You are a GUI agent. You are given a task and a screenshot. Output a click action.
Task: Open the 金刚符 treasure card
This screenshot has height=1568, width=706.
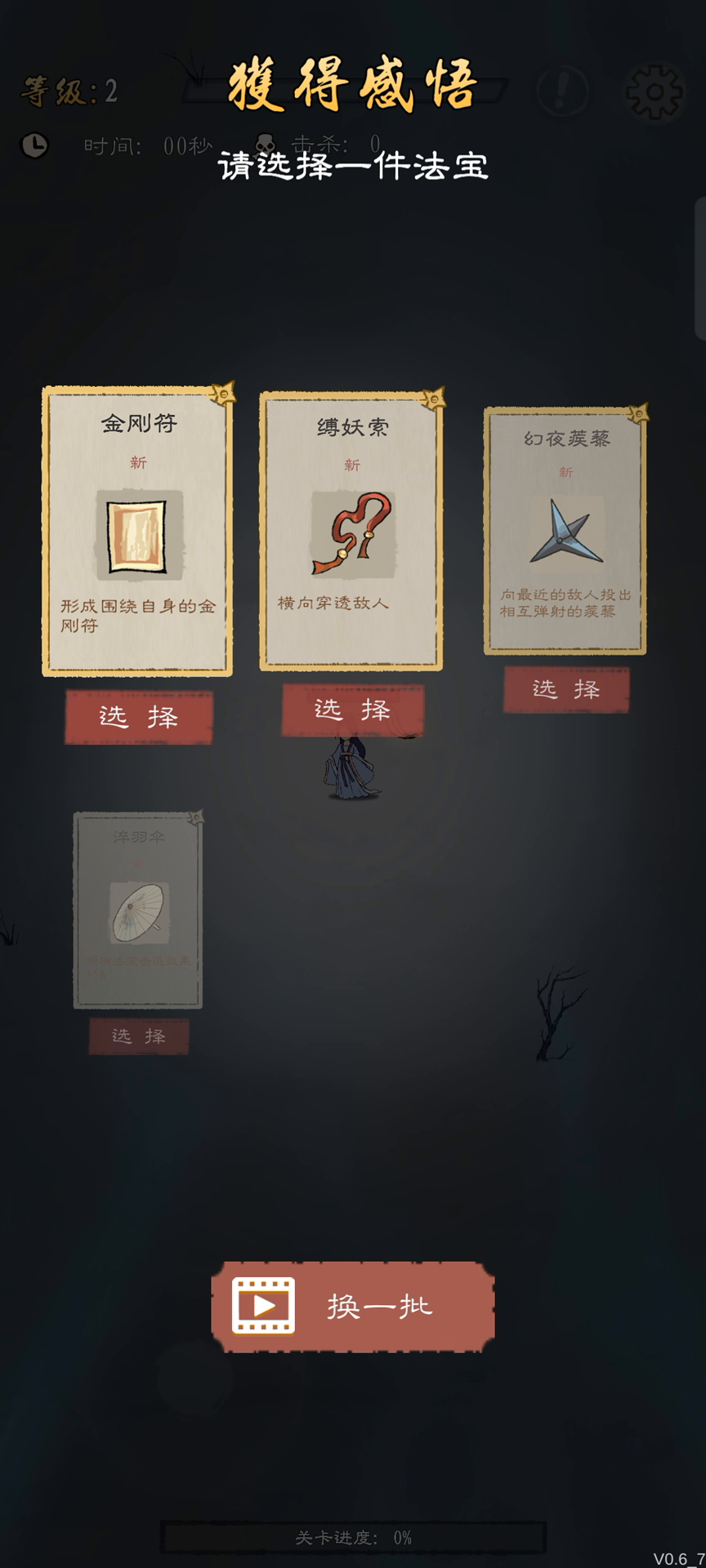pos(137,531)
